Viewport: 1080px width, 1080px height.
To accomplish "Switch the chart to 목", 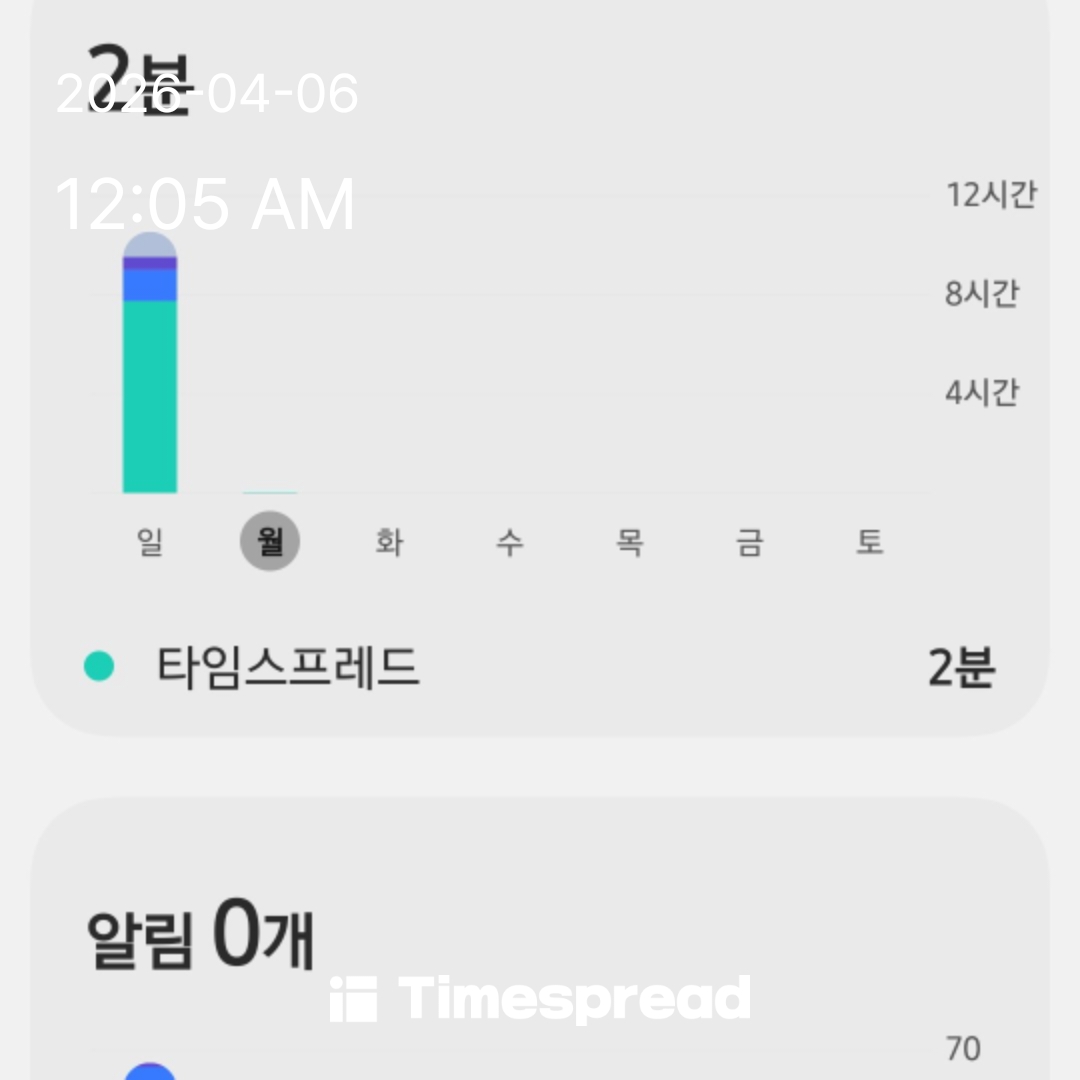I will pyautogui.click(x=629, y=543).
